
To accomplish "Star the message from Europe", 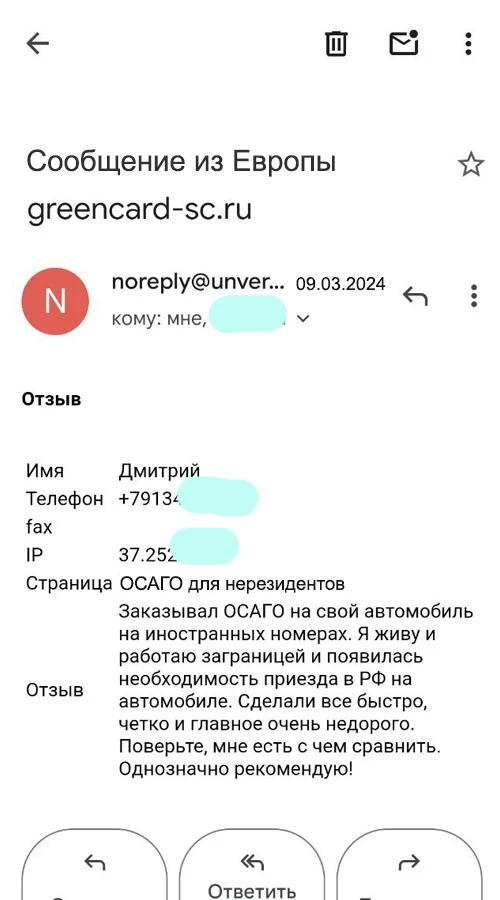I will pos(471,165).
